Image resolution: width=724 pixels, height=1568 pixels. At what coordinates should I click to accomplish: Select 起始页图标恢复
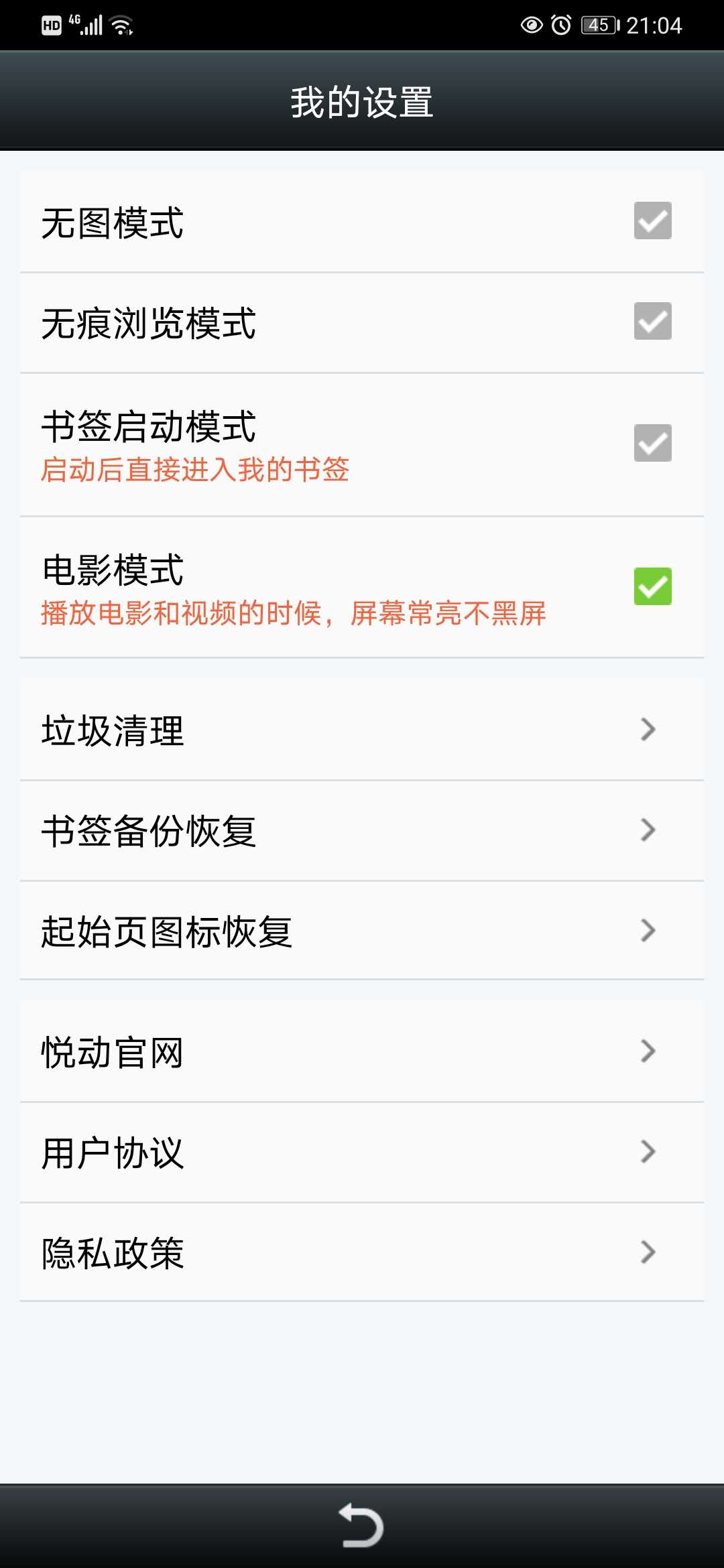click(x=362, y=931)
